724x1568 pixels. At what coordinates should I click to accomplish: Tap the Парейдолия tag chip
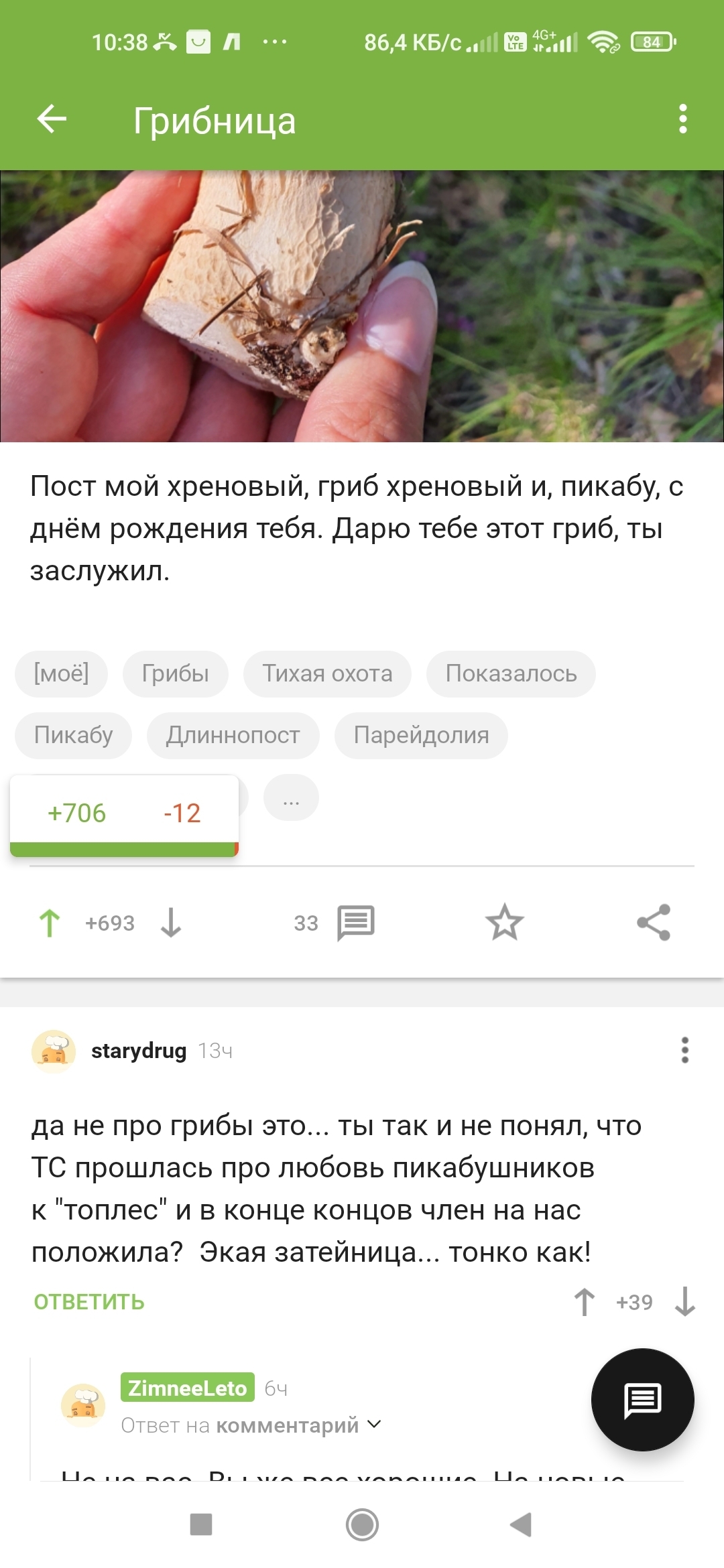pyautogui.click(x=421, y=735)
